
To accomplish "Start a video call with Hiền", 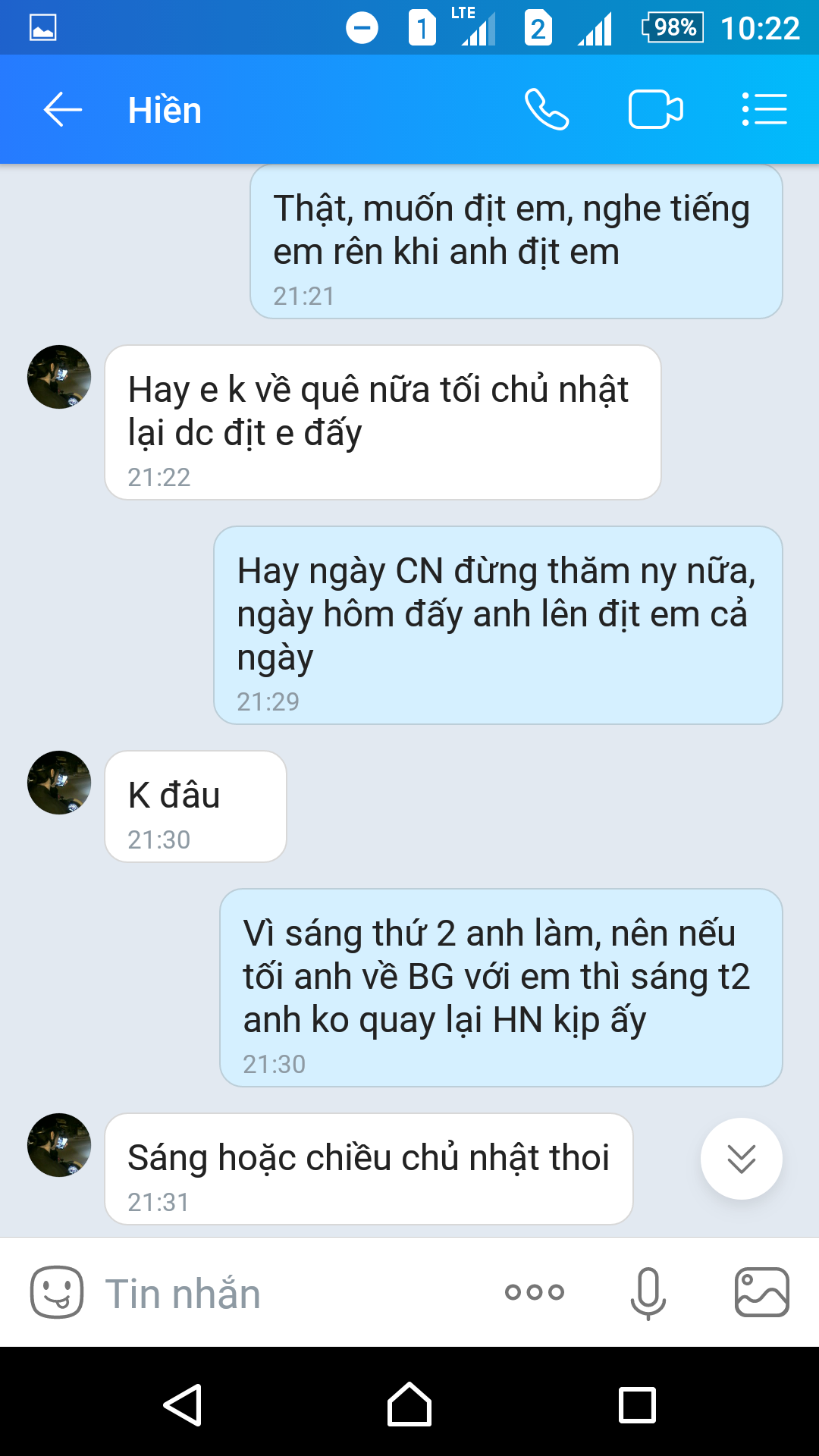I will tap(656, 110).
